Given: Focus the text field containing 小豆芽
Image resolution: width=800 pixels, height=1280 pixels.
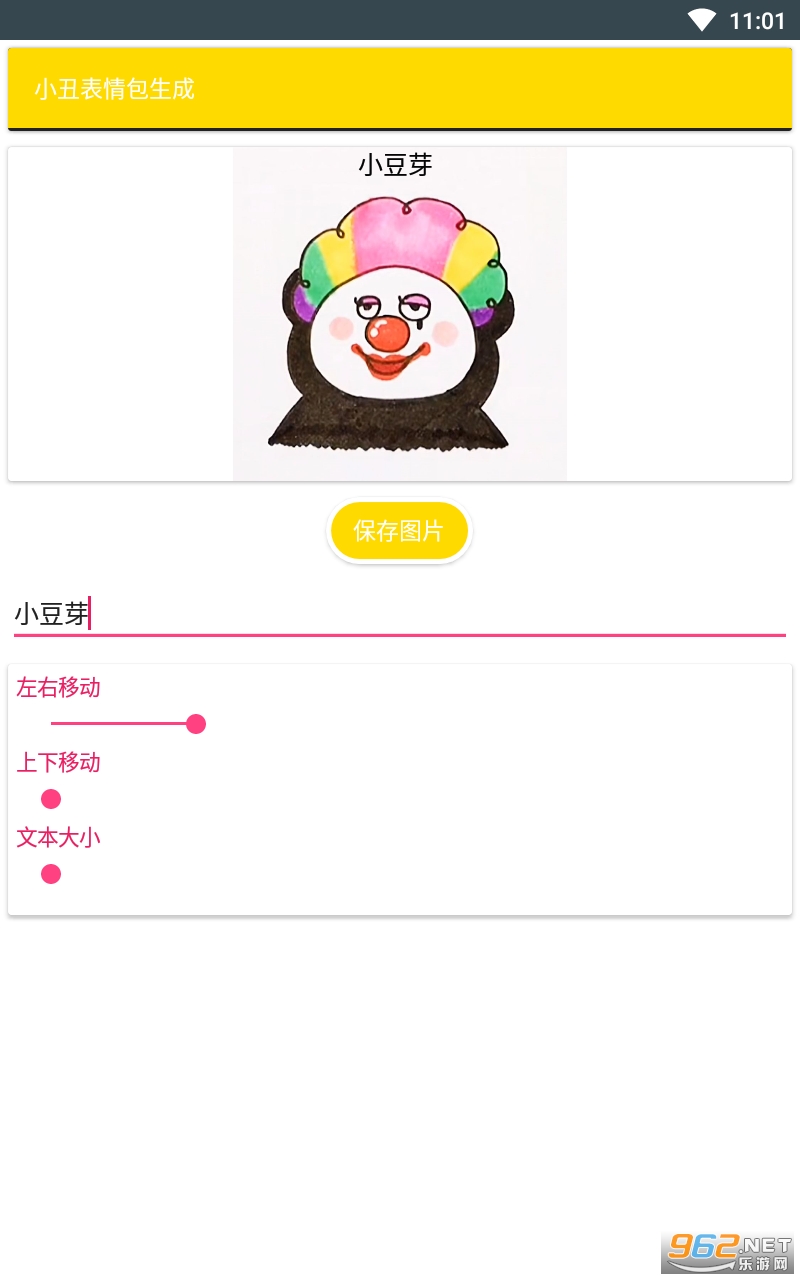Looking at the screenshot, I should point(400,613).
